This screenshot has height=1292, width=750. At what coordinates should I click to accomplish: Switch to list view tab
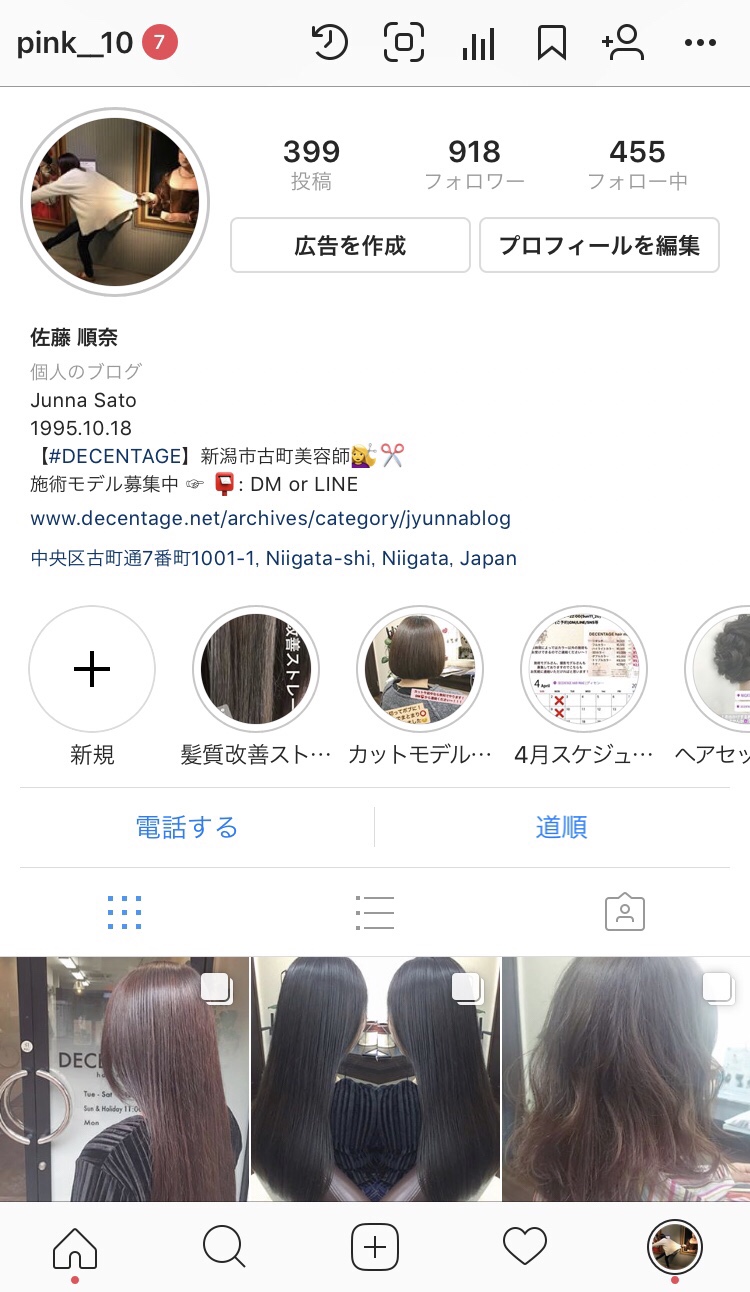pos(375,912)
